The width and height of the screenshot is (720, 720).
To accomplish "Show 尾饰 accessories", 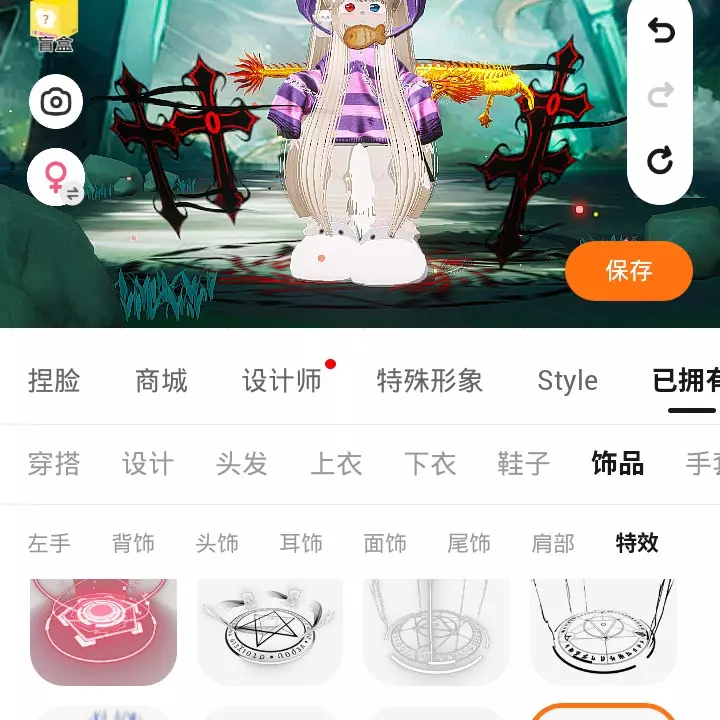I will [x=469, y=543].
